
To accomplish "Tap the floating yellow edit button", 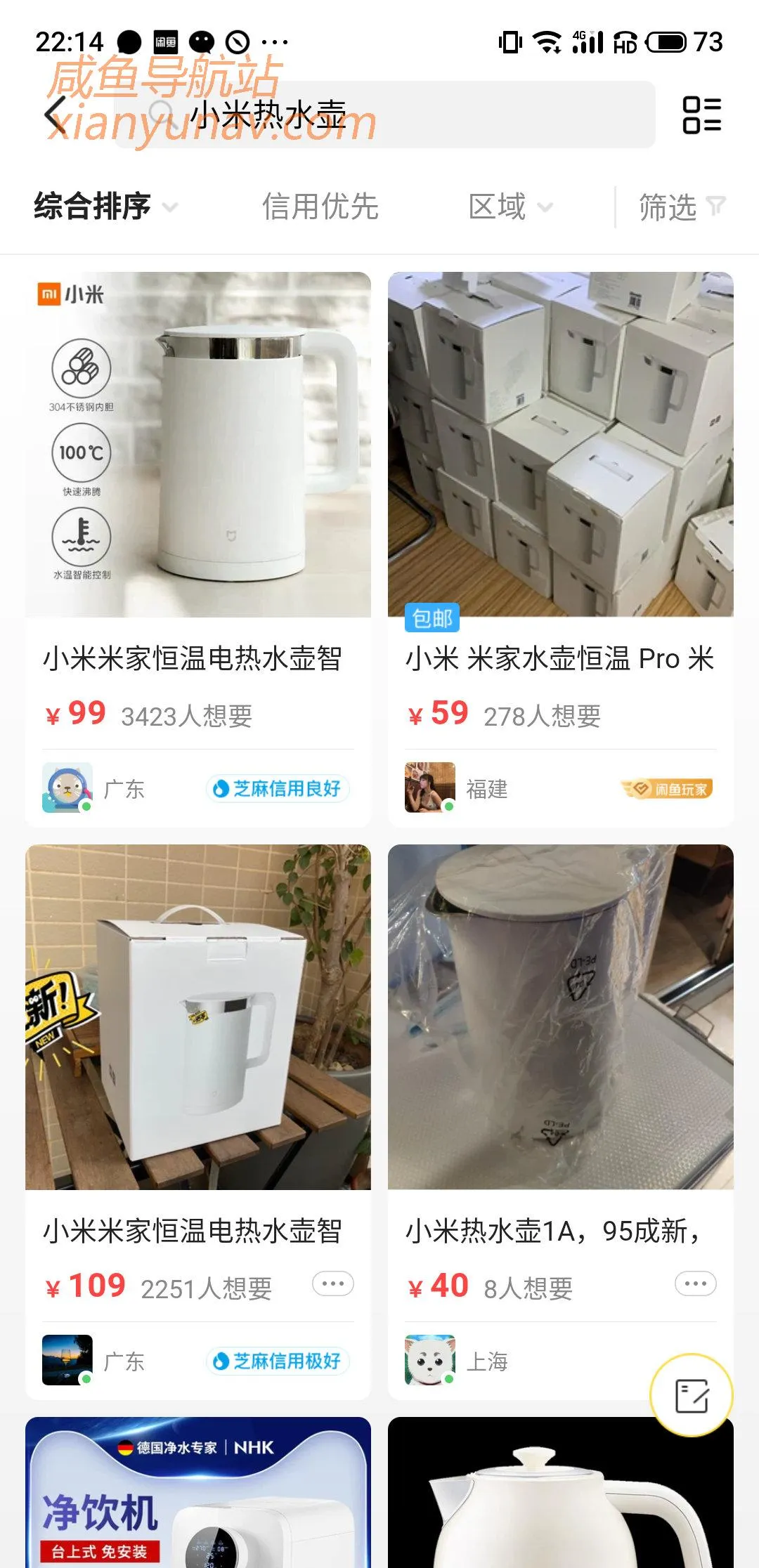I will [x=692, y=1395].
